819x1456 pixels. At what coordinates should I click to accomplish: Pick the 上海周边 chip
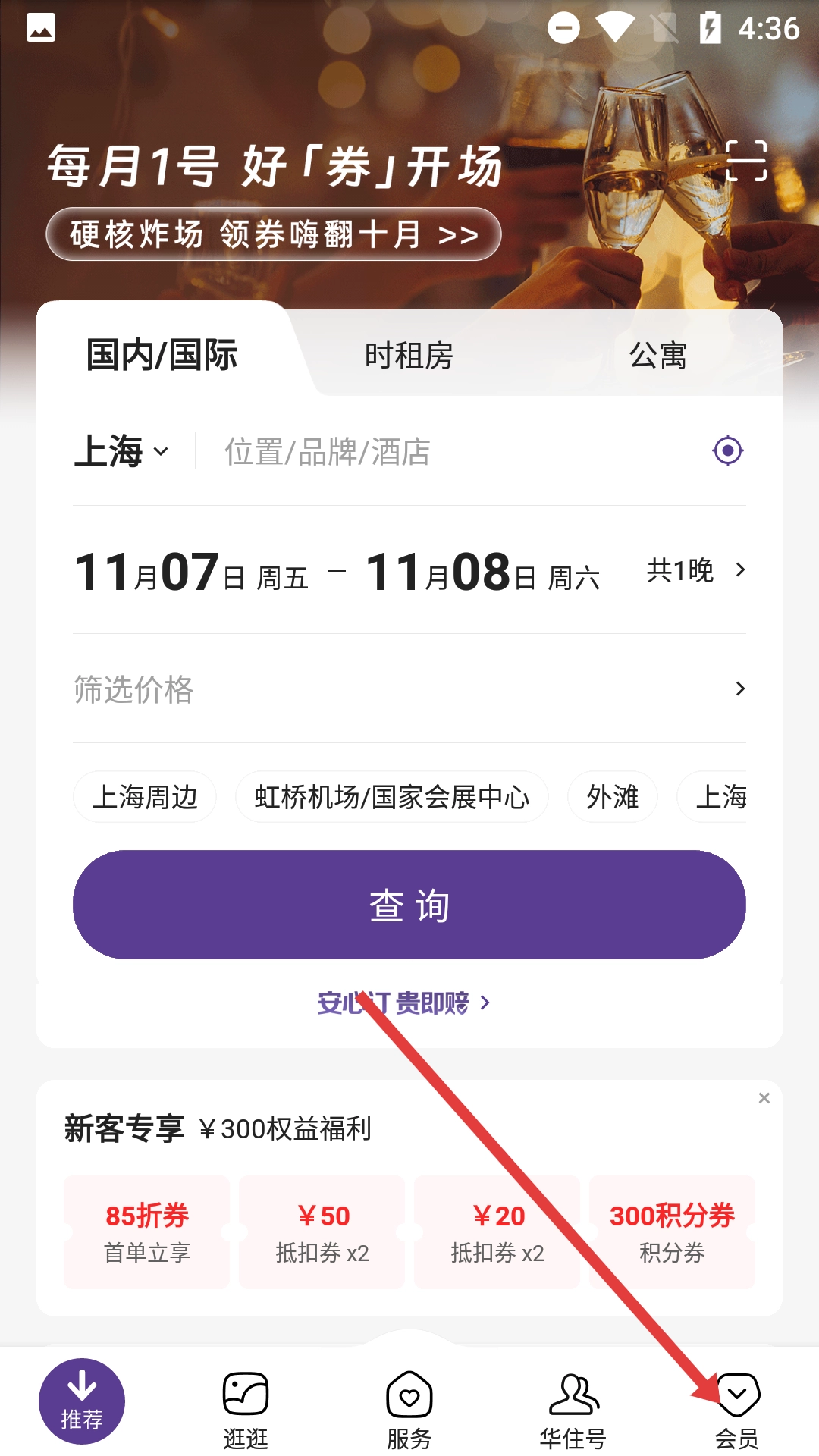145,797
